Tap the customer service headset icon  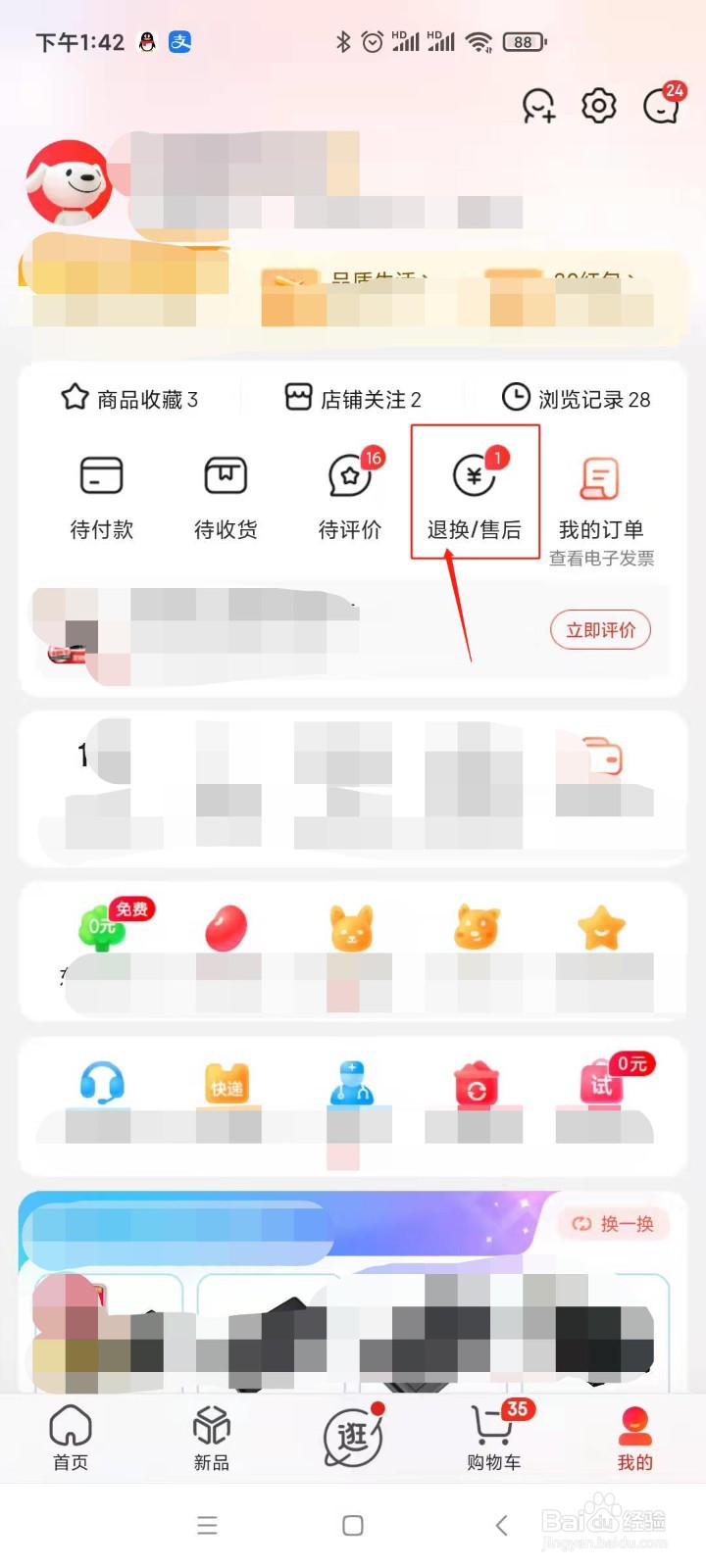point(102,1083)
